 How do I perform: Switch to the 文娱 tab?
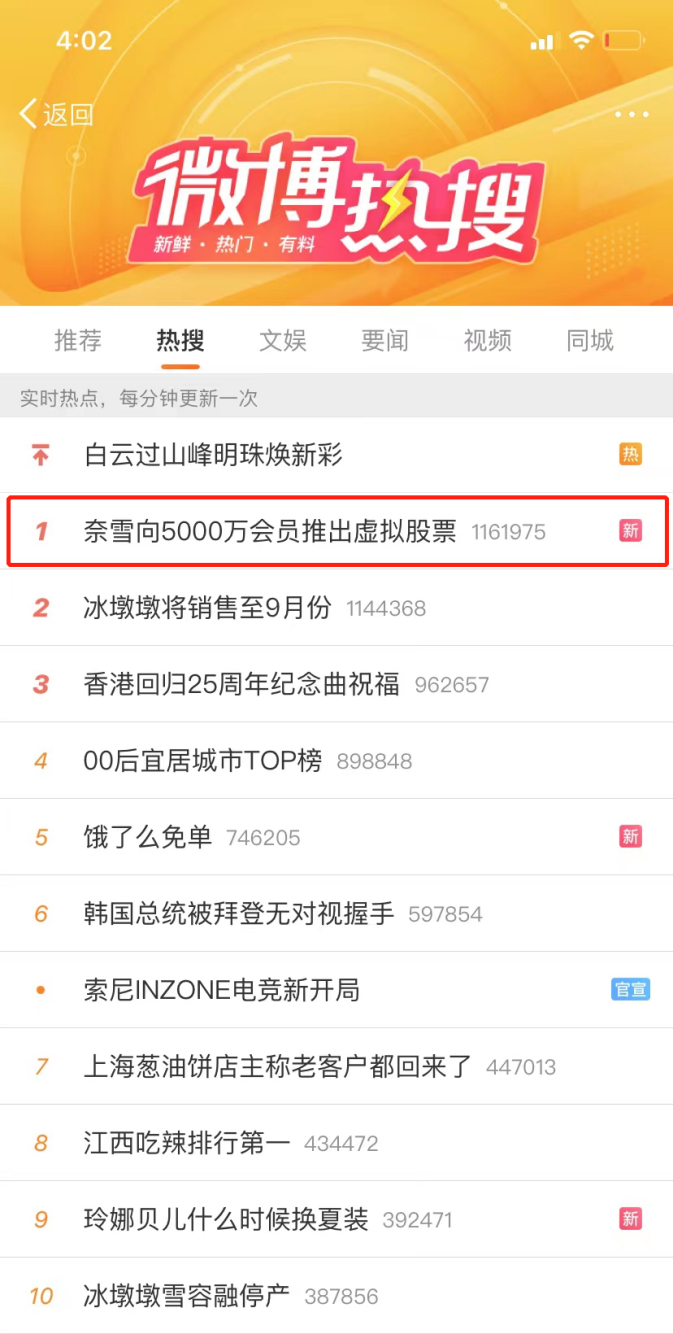(283, 341)
